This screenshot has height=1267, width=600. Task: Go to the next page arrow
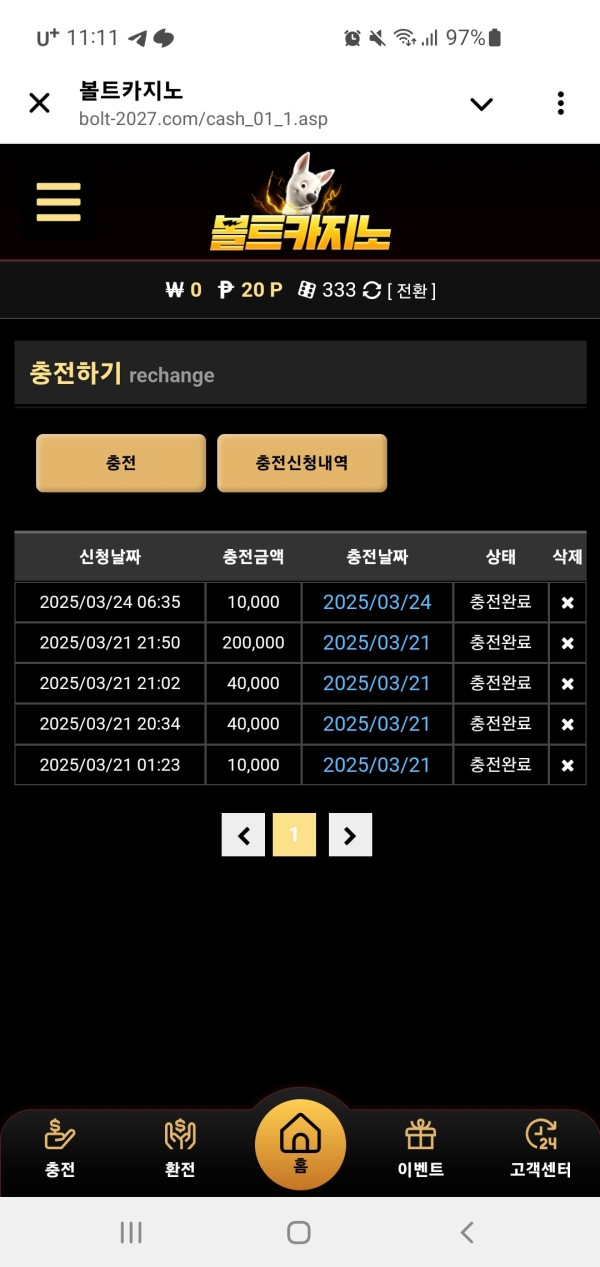pyautogui.click(x=350, y=835)
